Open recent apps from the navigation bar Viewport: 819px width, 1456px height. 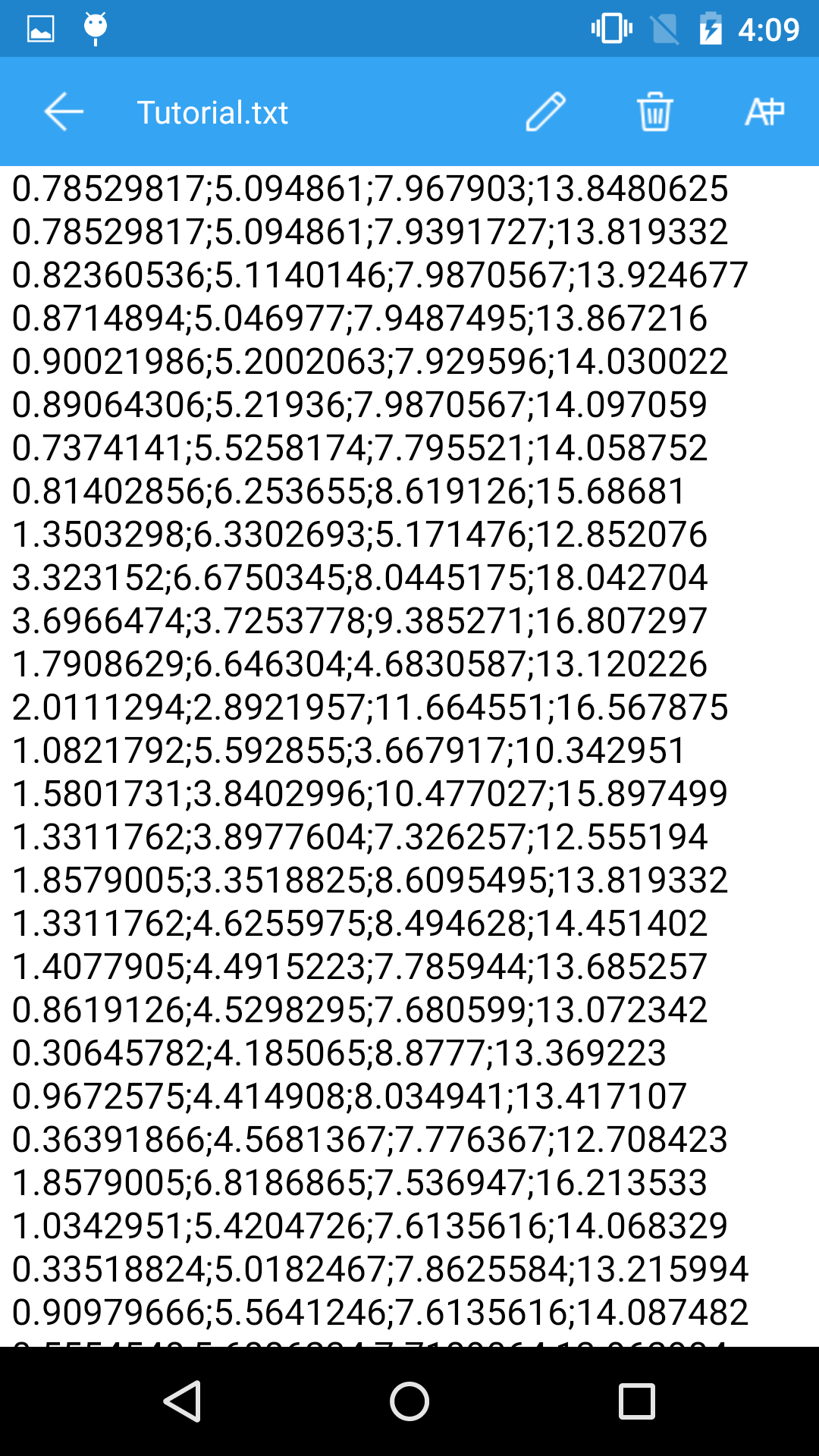point(637,1401)
